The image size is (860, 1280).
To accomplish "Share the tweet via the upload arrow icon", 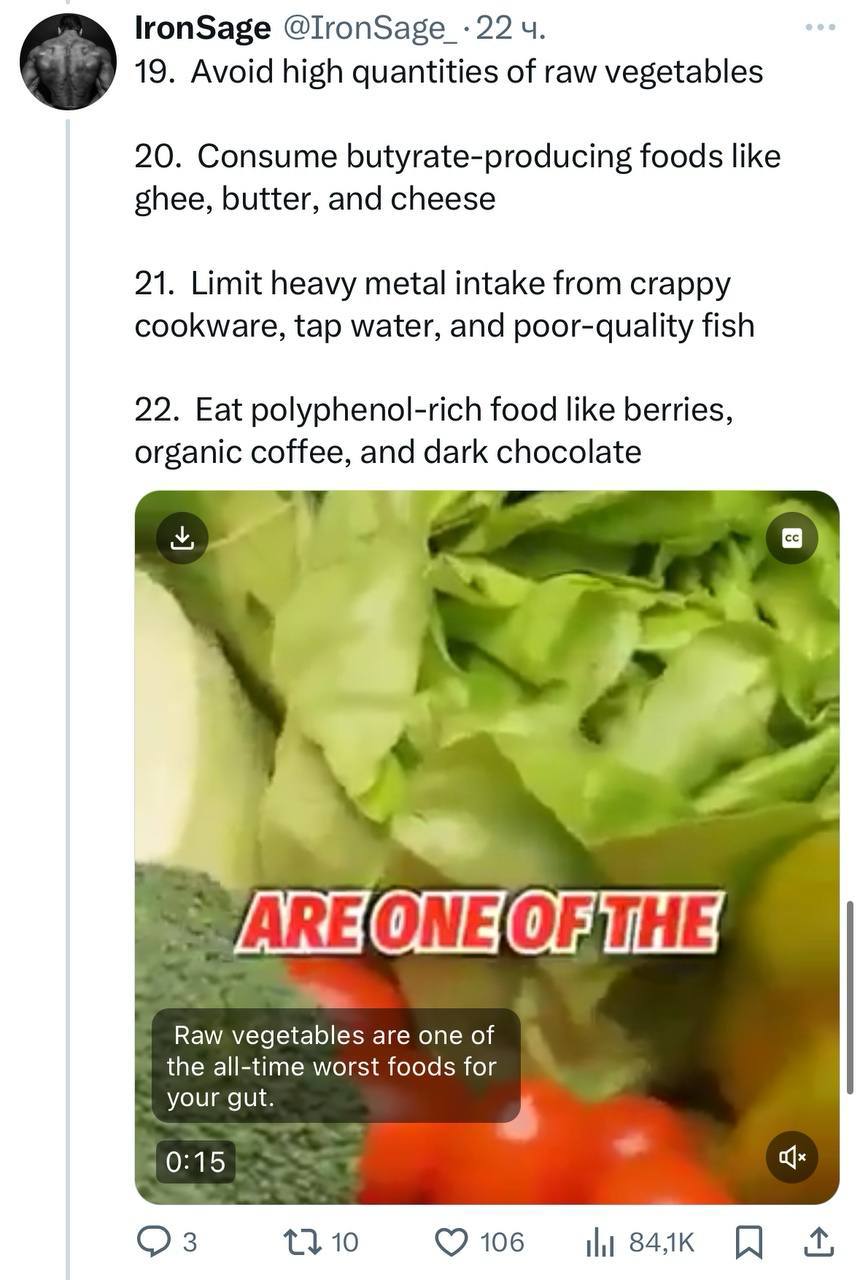I will point(818,1242).
